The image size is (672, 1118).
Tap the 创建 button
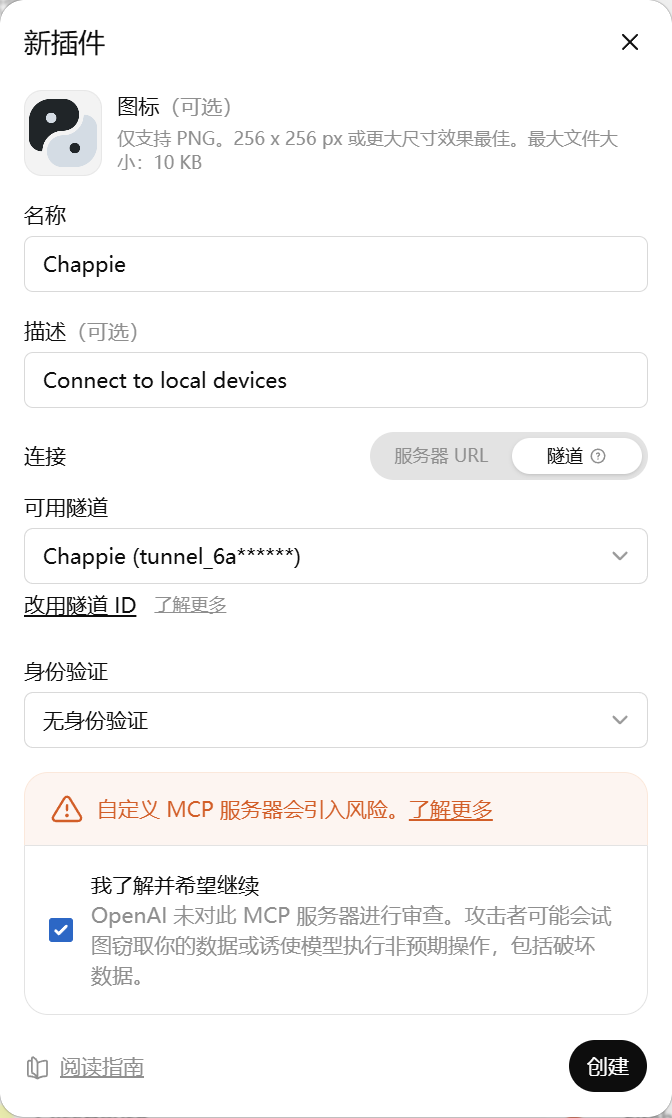(608, 1066)
